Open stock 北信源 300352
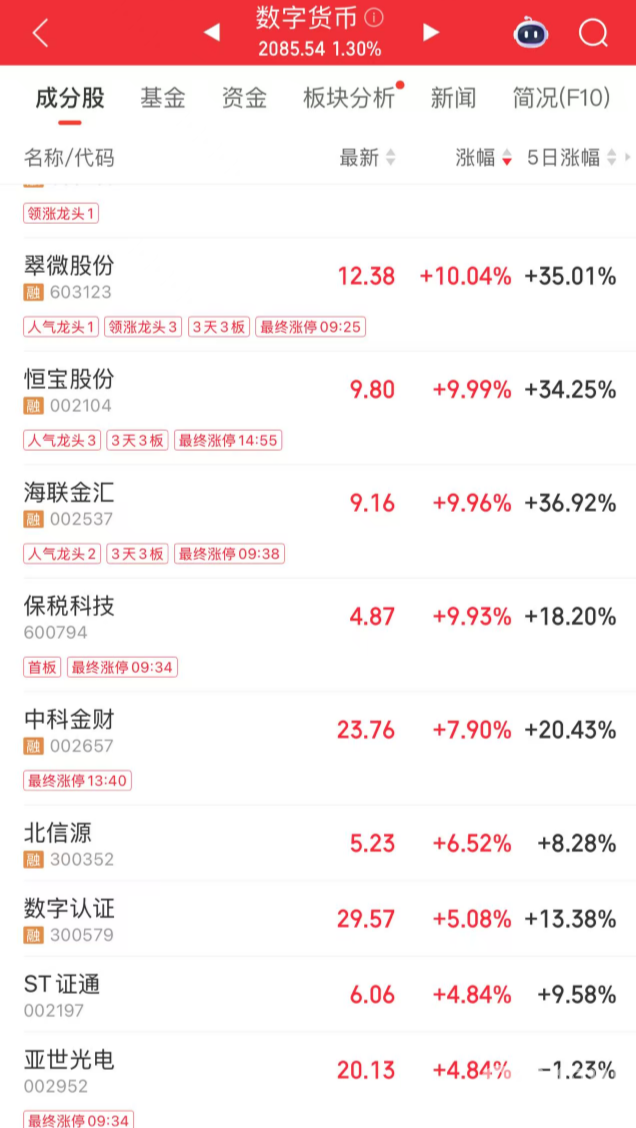The image size is (636, 1128). tap(318, 843)
